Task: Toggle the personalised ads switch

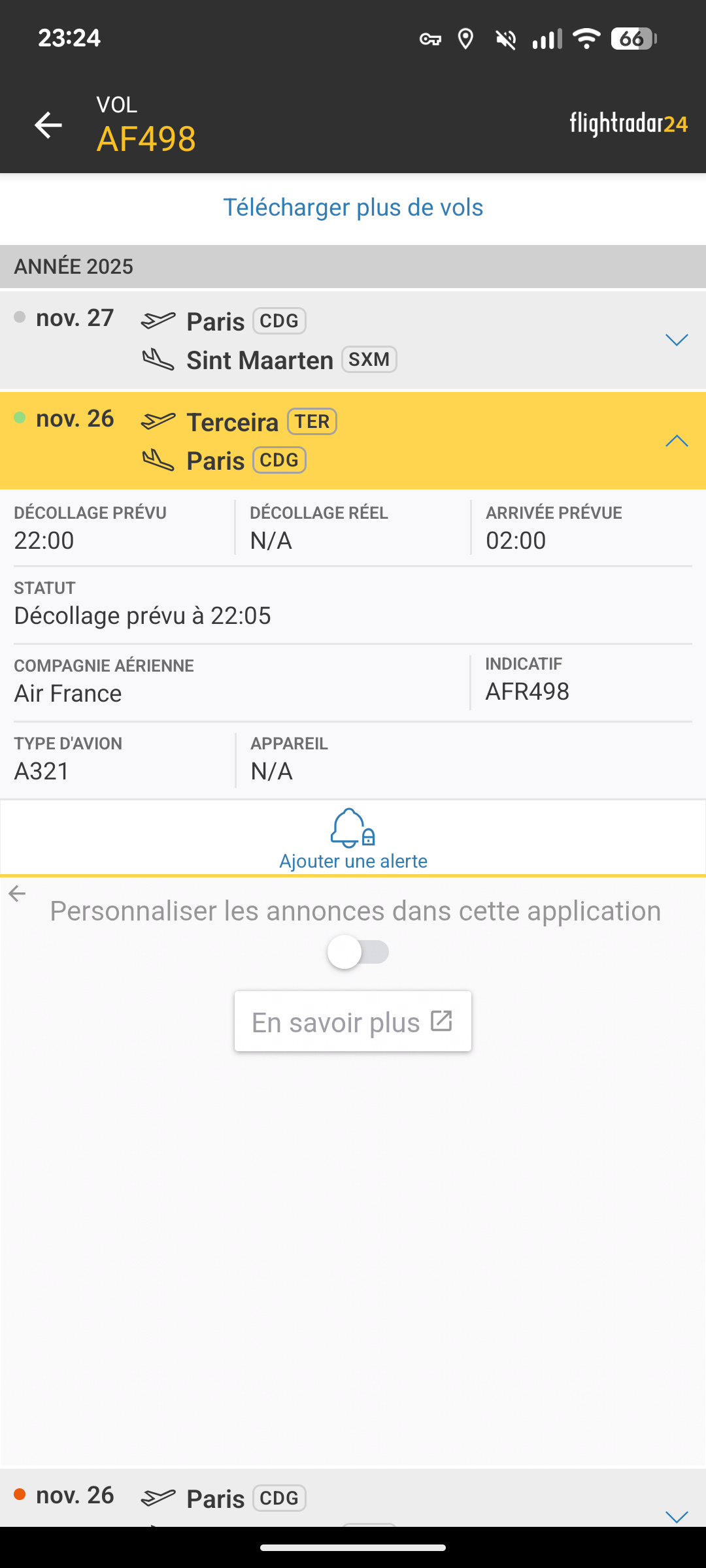Action: (358, 952)
